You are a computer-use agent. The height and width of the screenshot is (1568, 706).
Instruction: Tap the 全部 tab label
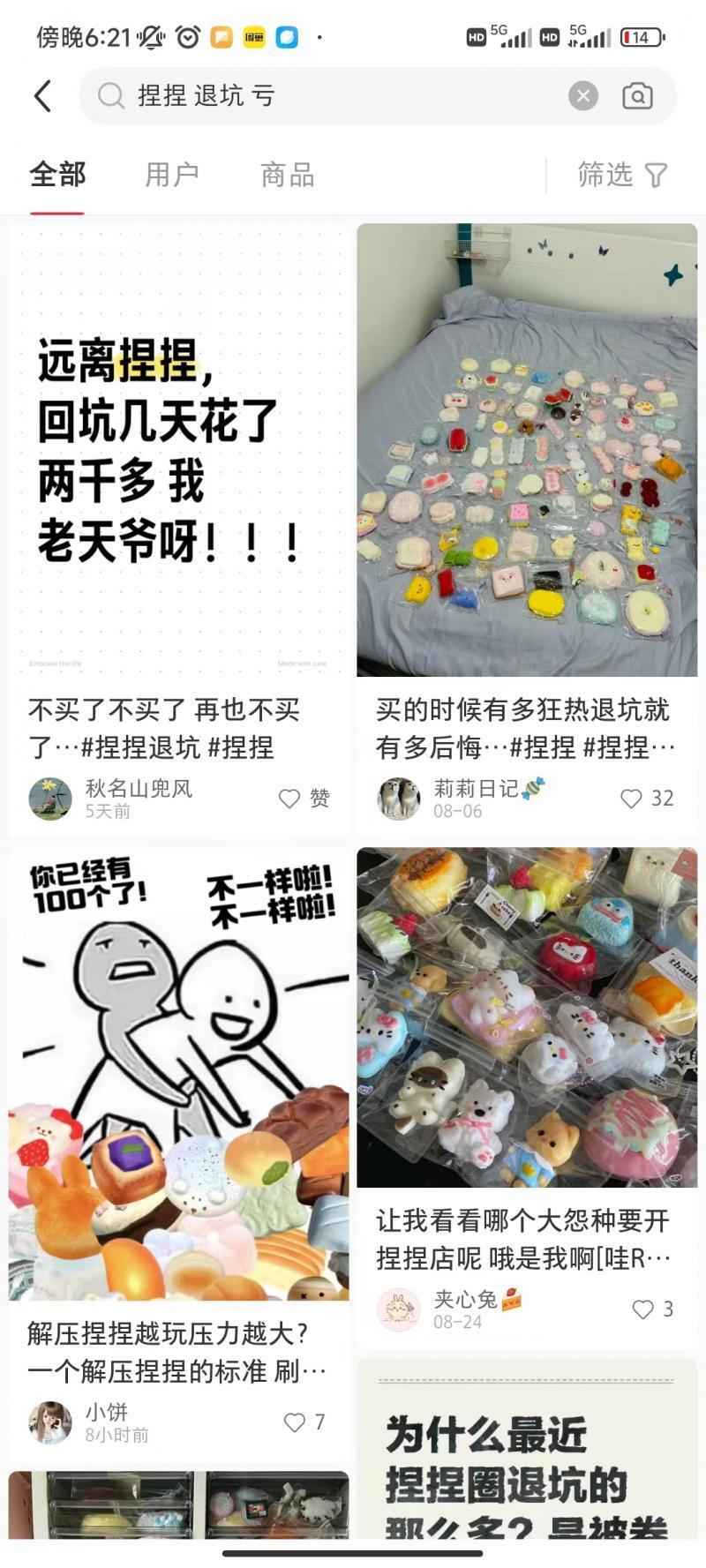pos(57,175)
